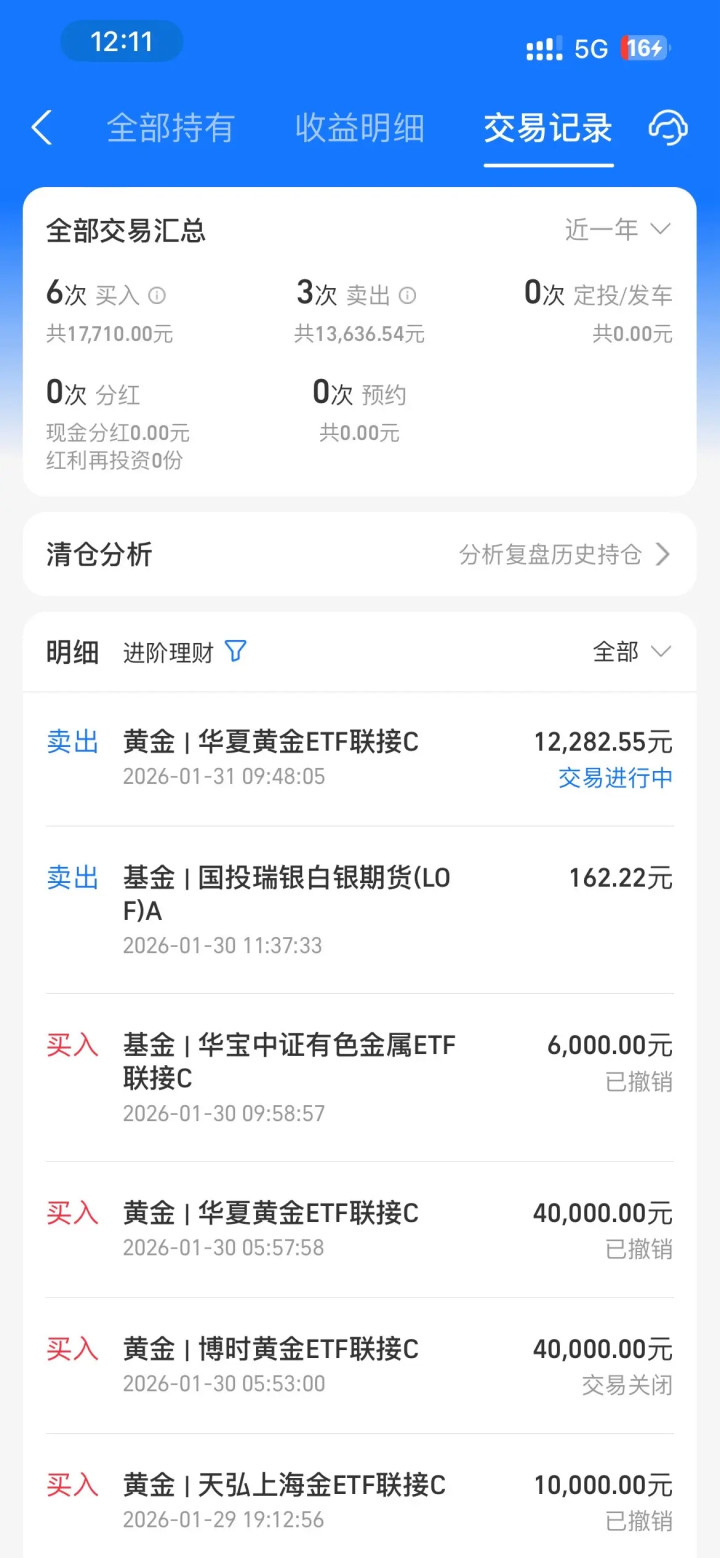Switch to the 全部持有 tab
The image size is (720, 1558).
pos(170,128)
